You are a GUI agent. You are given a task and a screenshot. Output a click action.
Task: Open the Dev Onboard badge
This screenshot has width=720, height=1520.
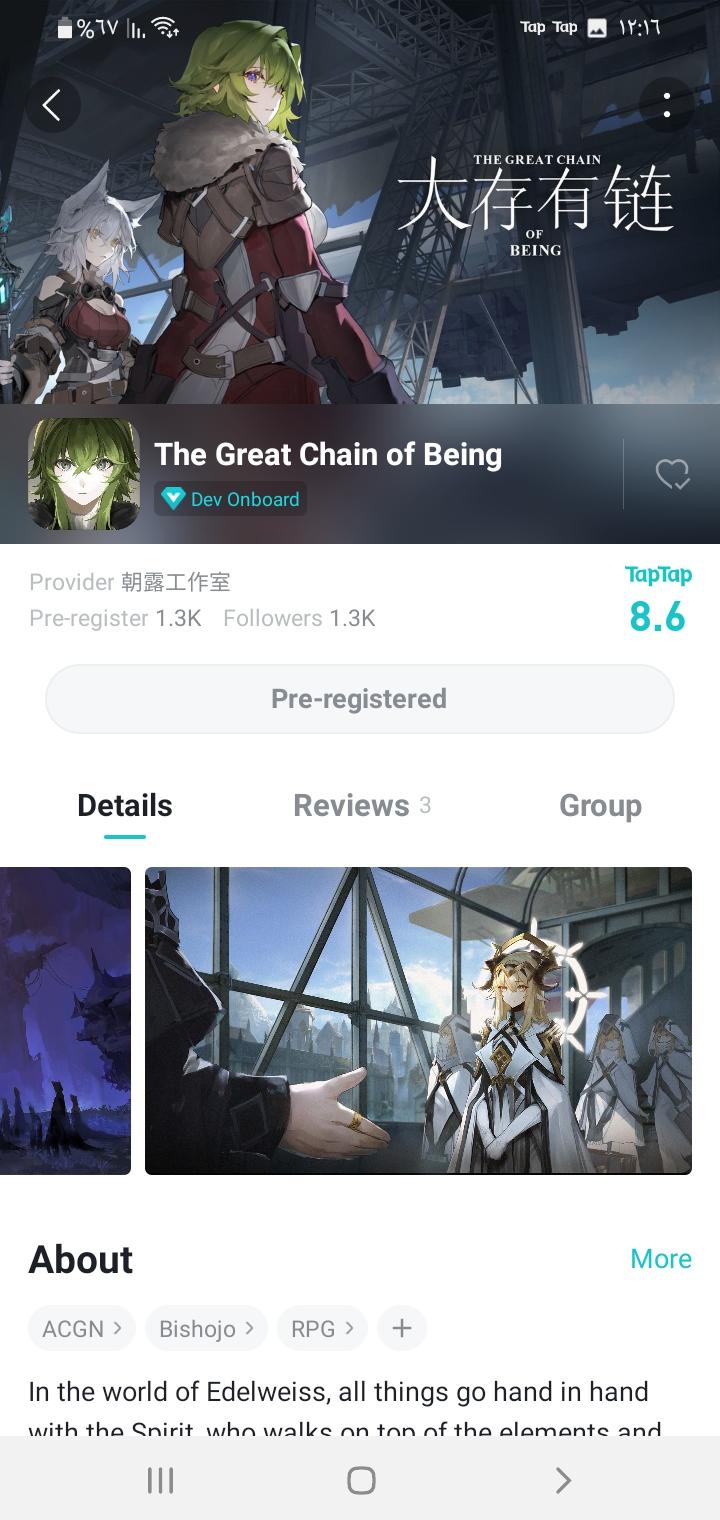pyautogui.click(x=230, y=499)
